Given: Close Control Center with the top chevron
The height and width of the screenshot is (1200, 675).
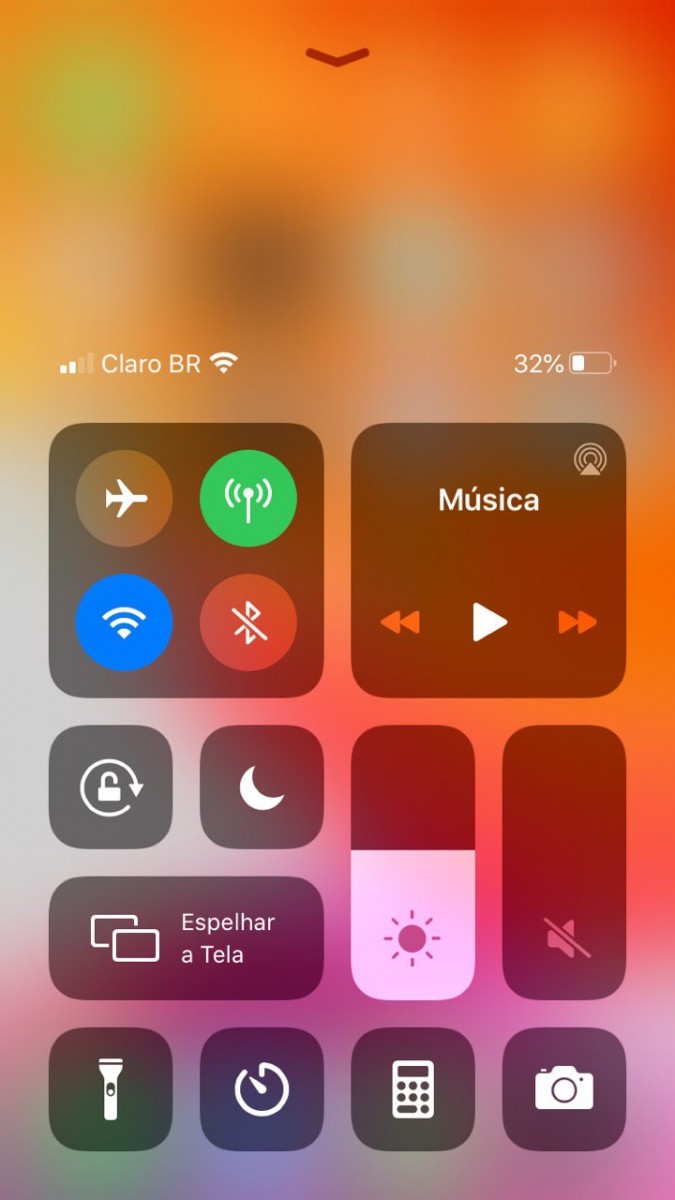Looking at the screenshot, I should (x=337, y=57).
